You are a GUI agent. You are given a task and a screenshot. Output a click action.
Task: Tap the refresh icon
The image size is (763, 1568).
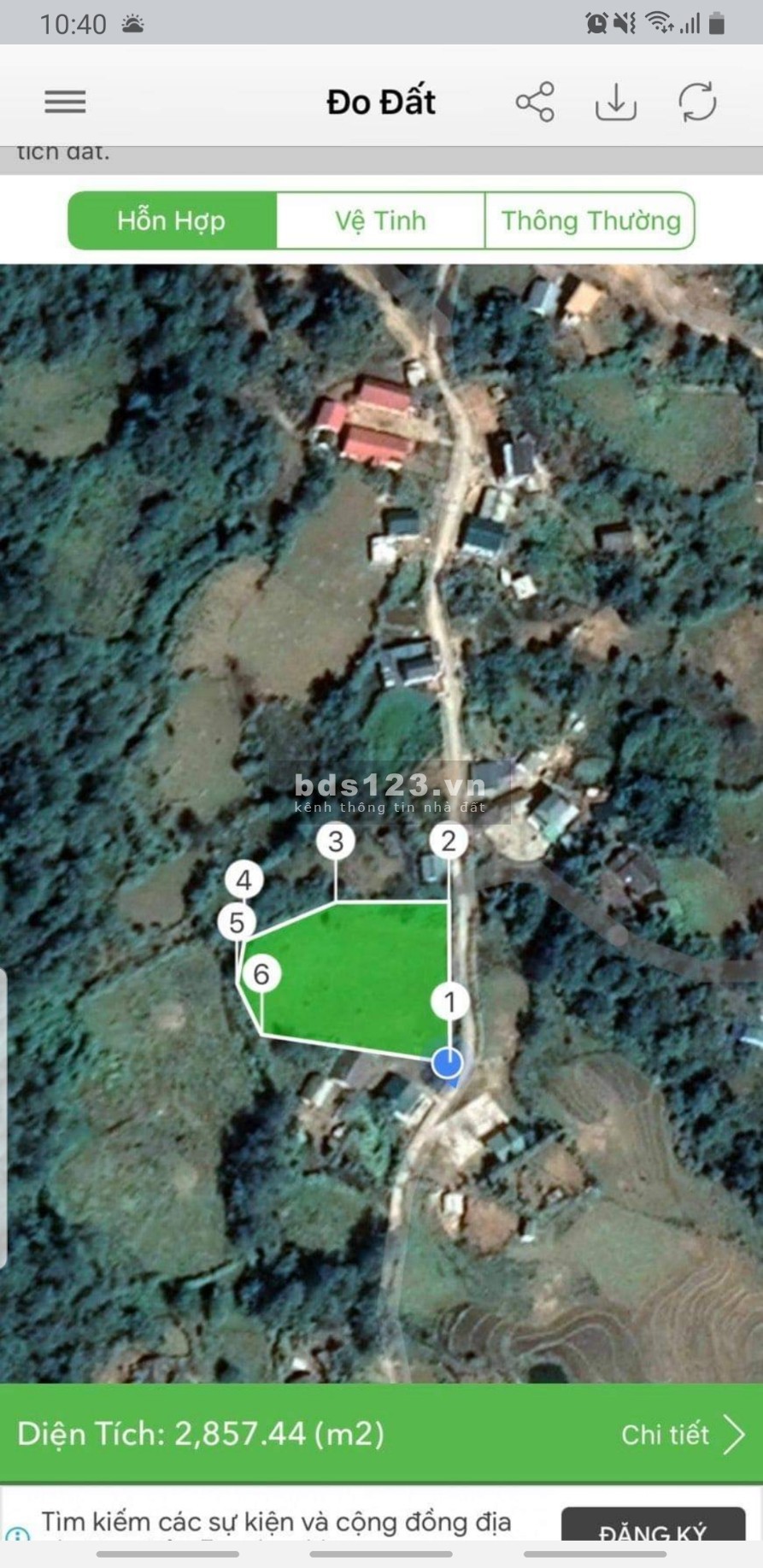tap(697, 103)
